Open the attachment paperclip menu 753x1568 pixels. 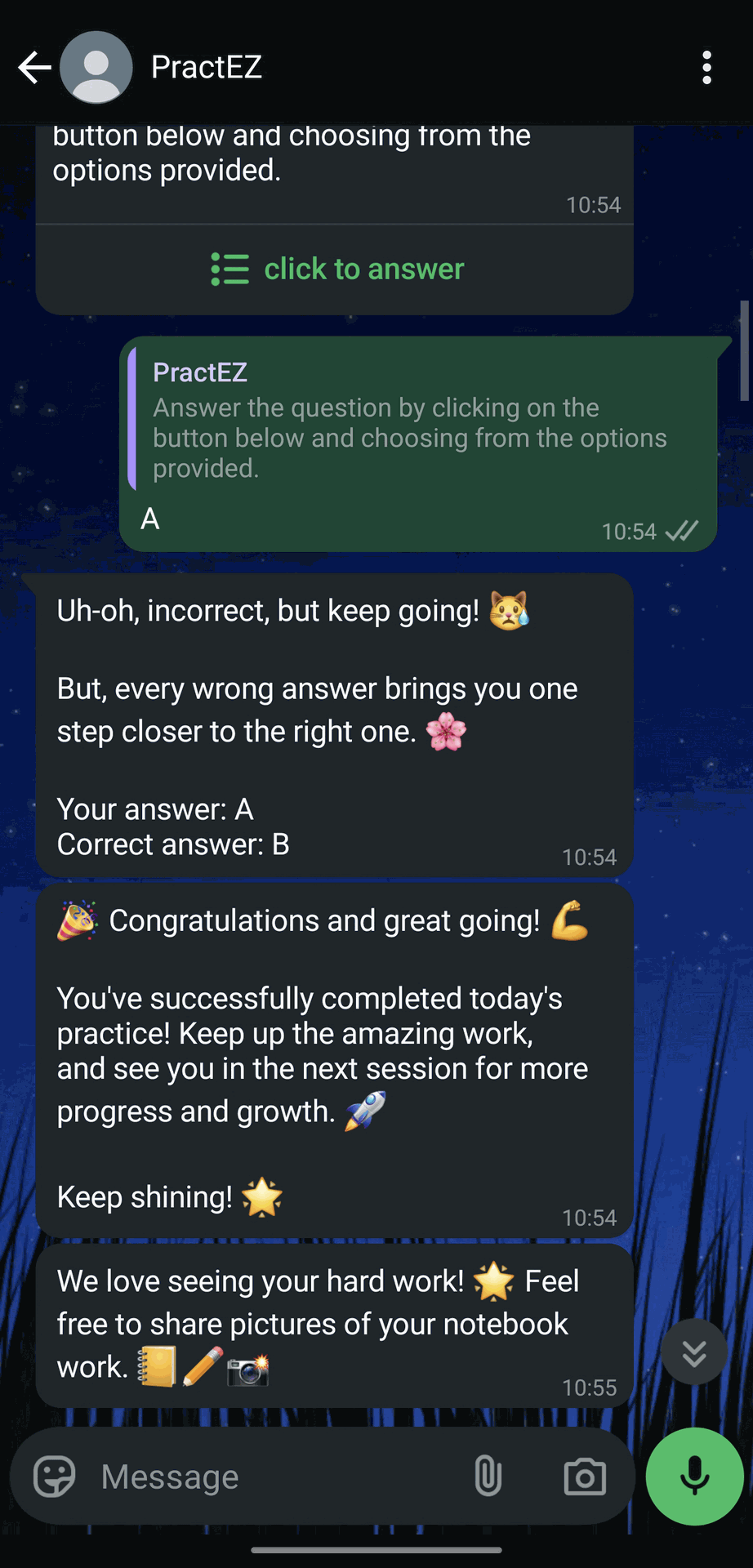pos(488,1477)
